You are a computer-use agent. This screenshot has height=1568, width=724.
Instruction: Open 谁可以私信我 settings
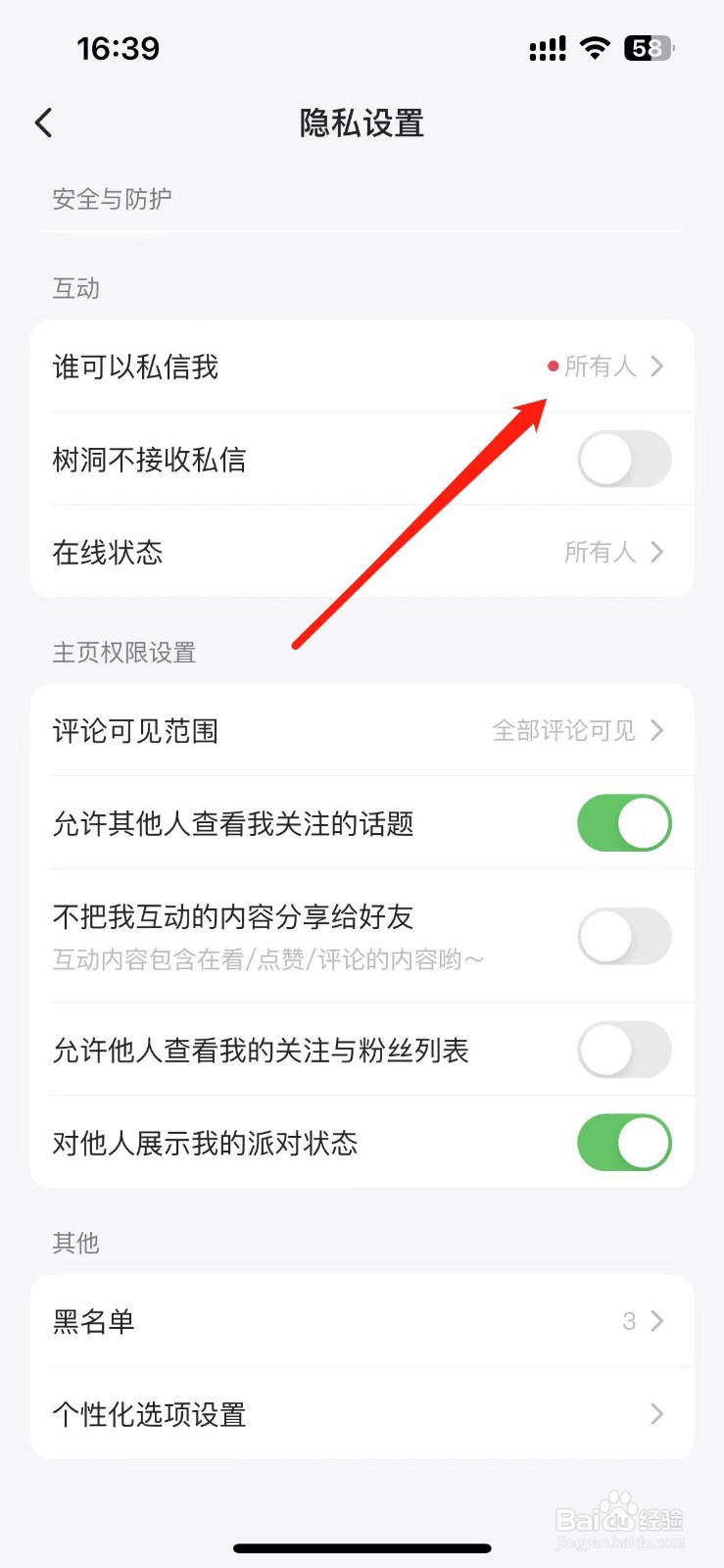click(362, 367)
